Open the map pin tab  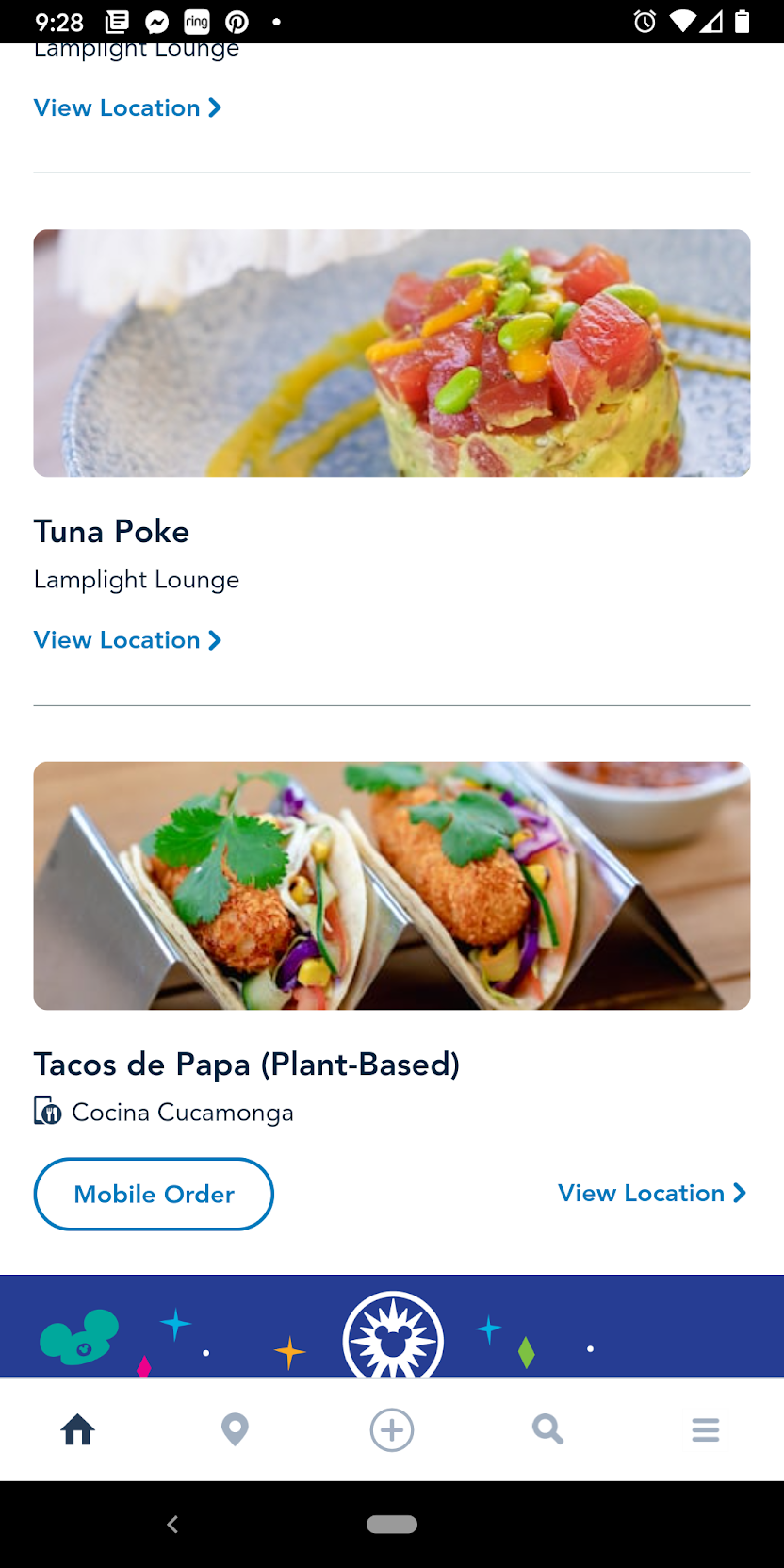coord(235,1429)
